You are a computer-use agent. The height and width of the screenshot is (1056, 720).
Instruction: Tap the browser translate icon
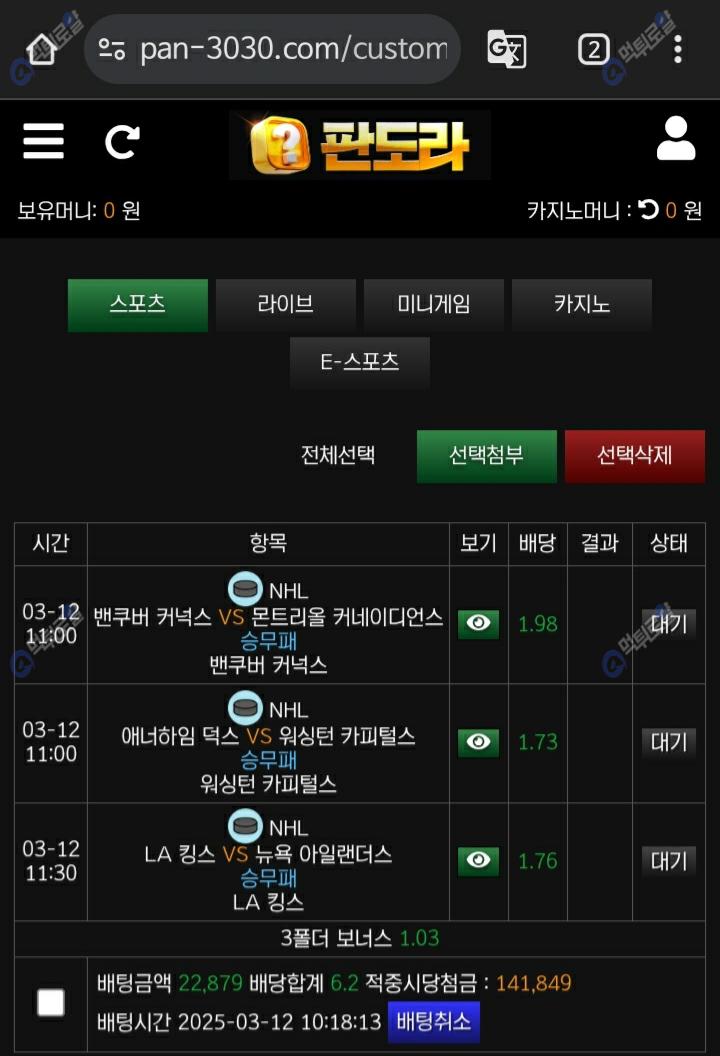coord(506,48)
